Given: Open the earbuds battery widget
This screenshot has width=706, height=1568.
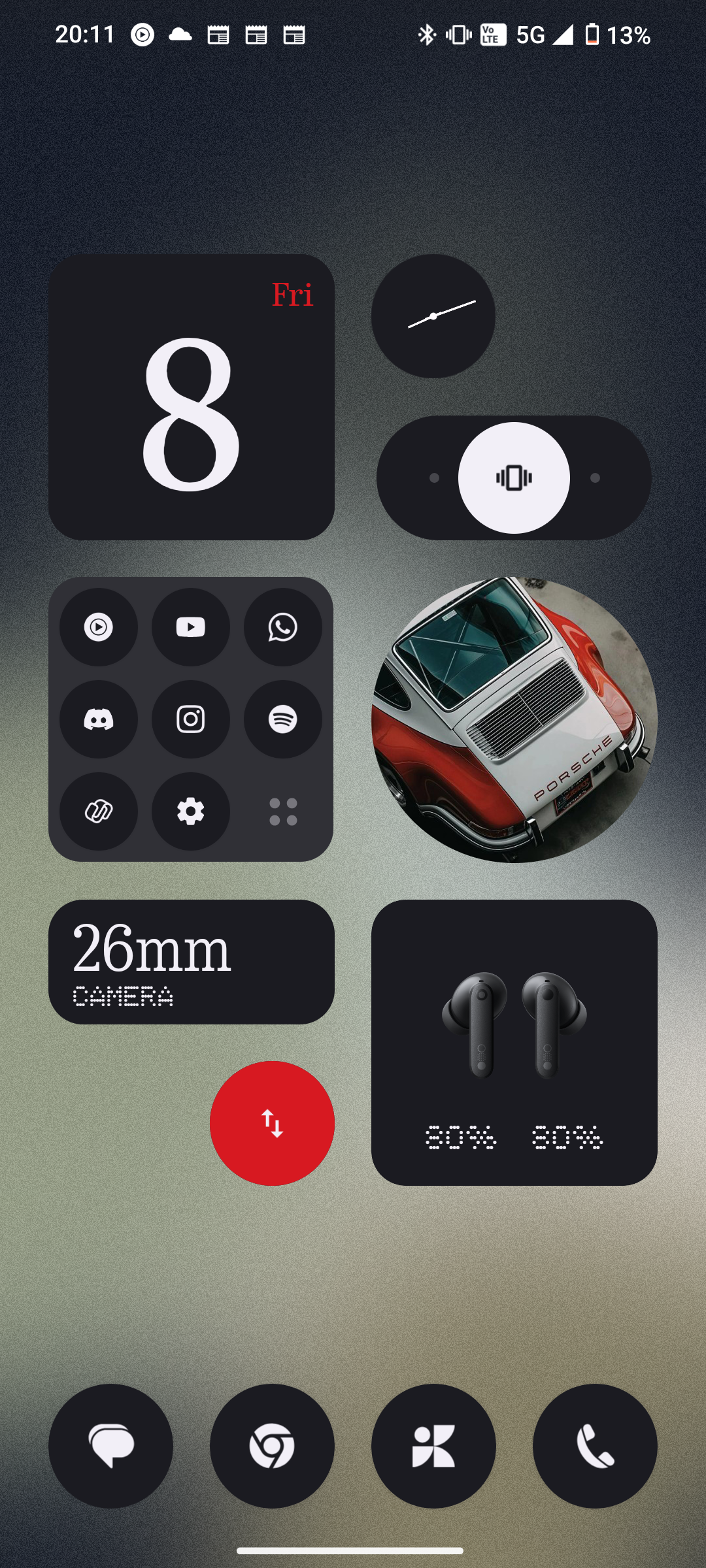Looking at the screenshot, I should click(x=514, y=1042).
